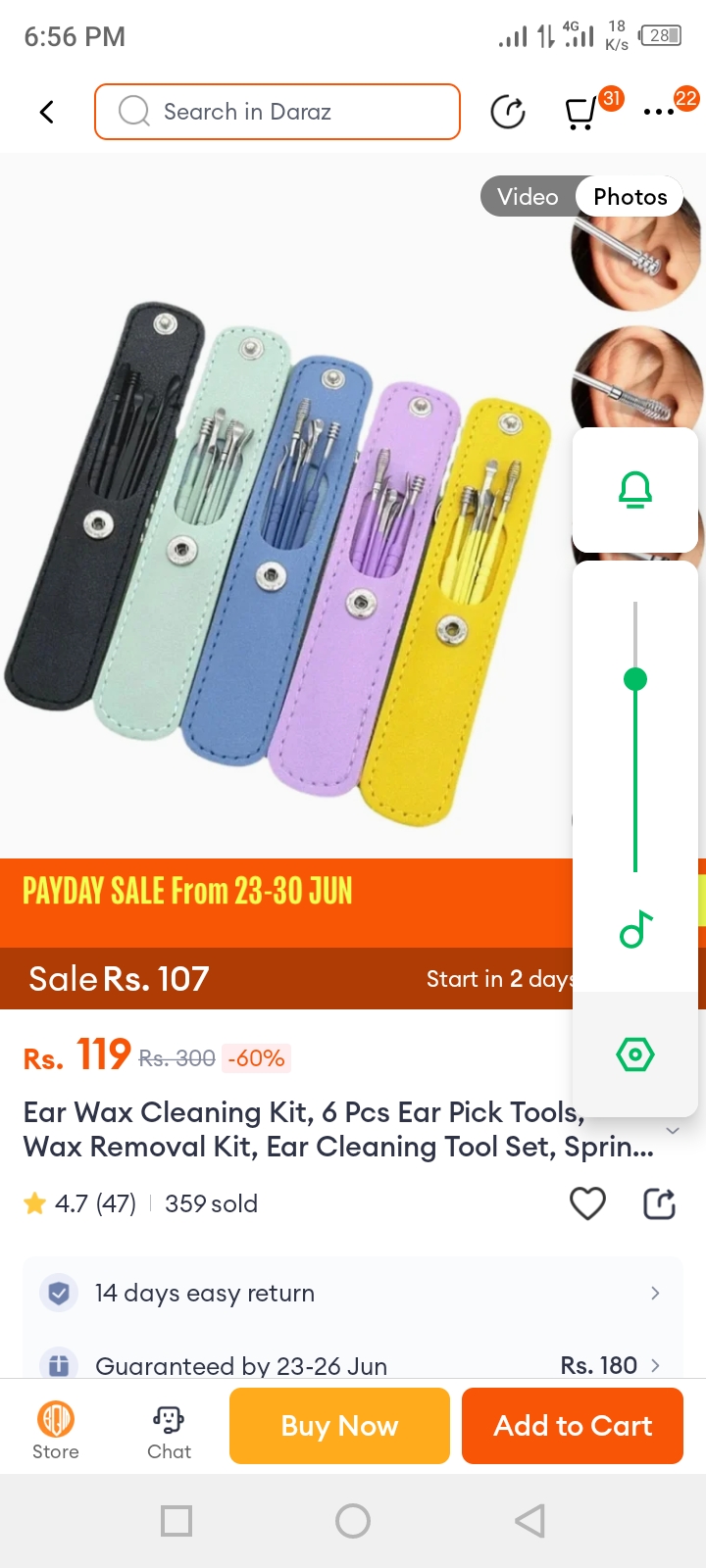Open the three-dot overflow menu
Screen dimensions: 706x1568
pos(659,112)
